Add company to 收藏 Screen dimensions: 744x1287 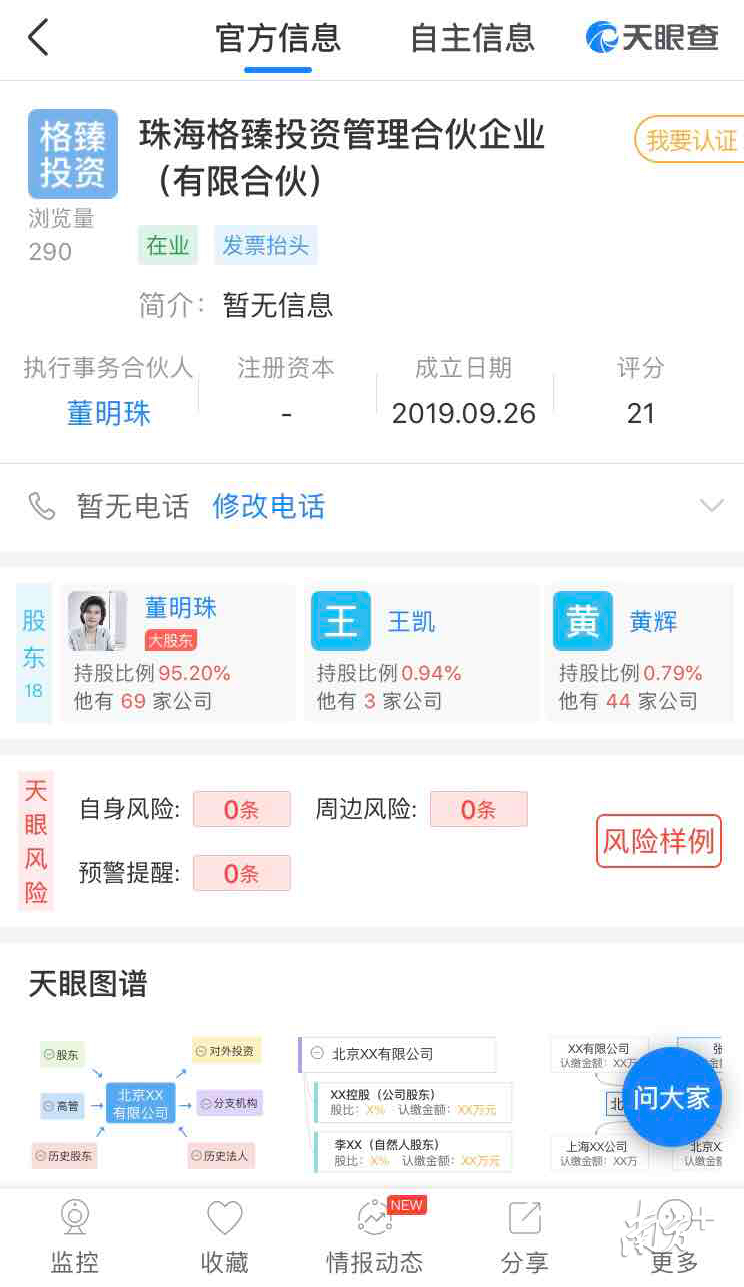coord(224,1236)
